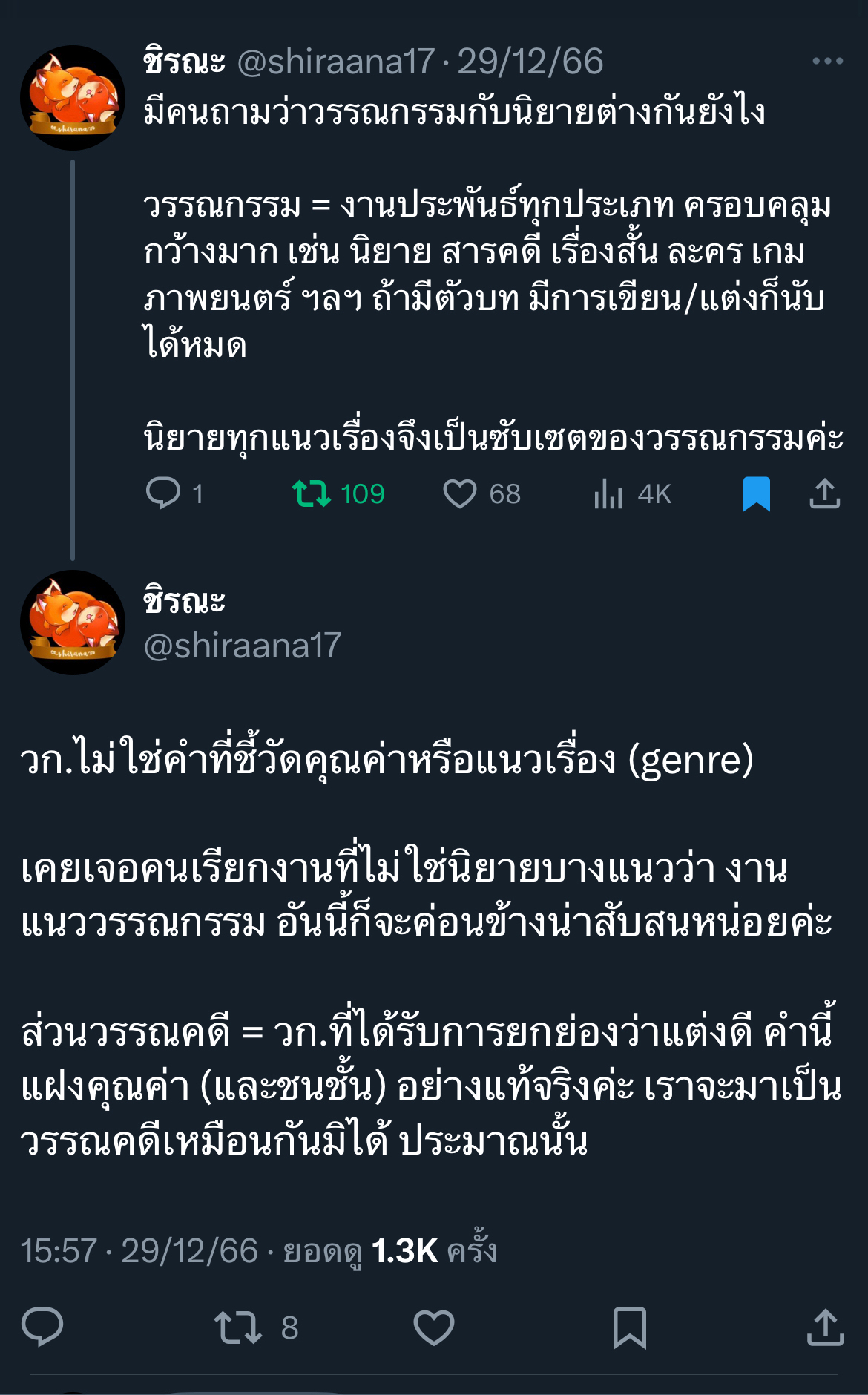View analytics showing 4K views
868x1395 pixels.
(x=608, y=494)
